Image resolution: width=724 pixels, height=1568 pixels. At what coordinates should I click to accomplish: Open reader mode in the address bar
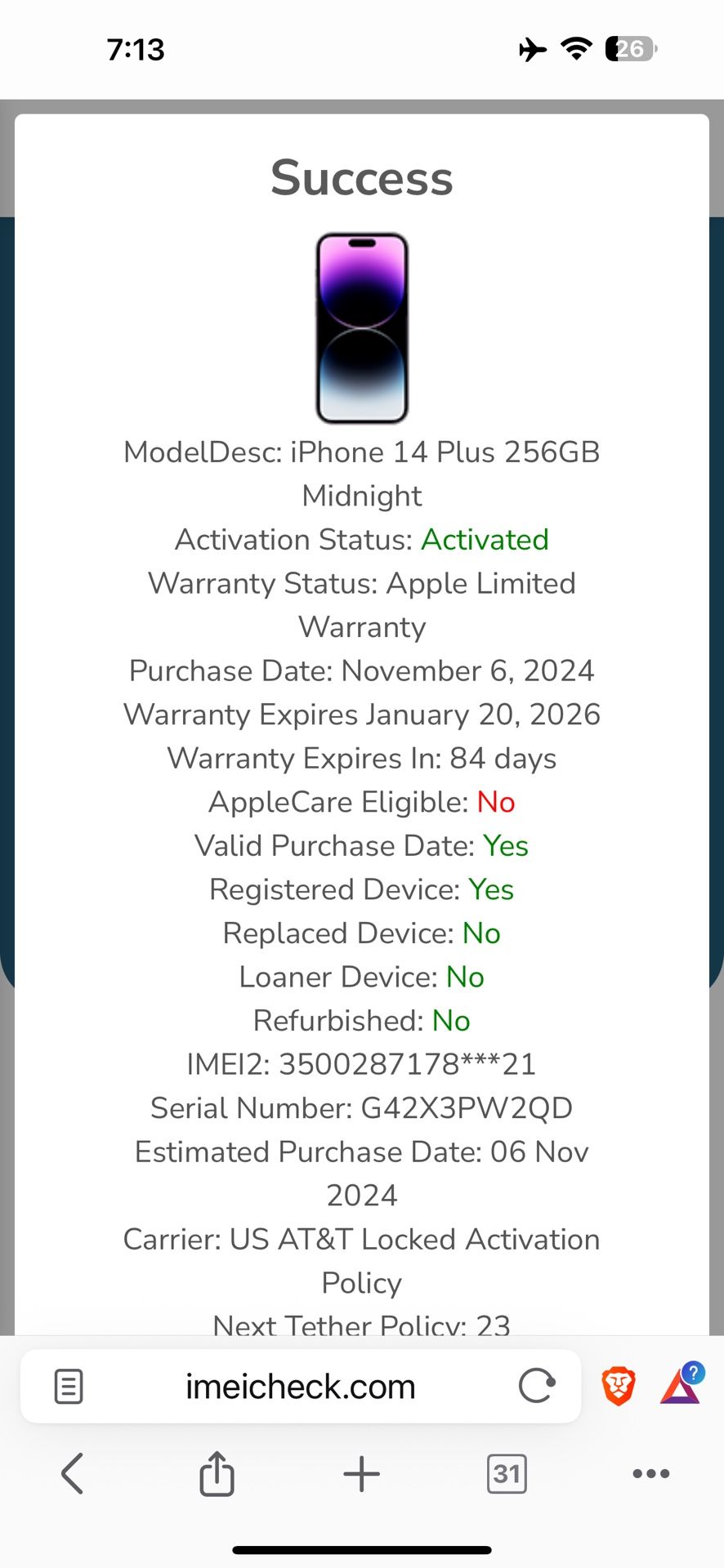[x=69, y=1385]
